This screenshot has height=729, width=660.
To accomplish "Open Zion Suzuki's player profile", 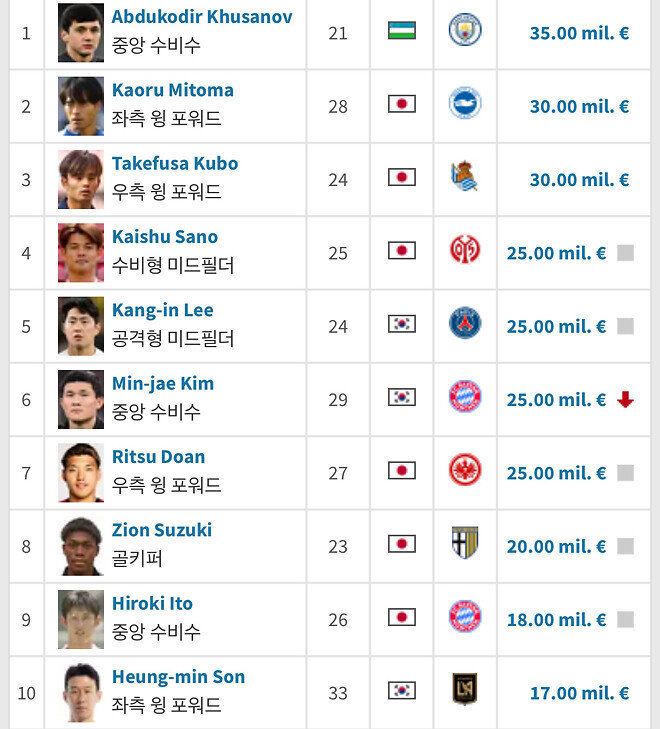I will [161, 530].
